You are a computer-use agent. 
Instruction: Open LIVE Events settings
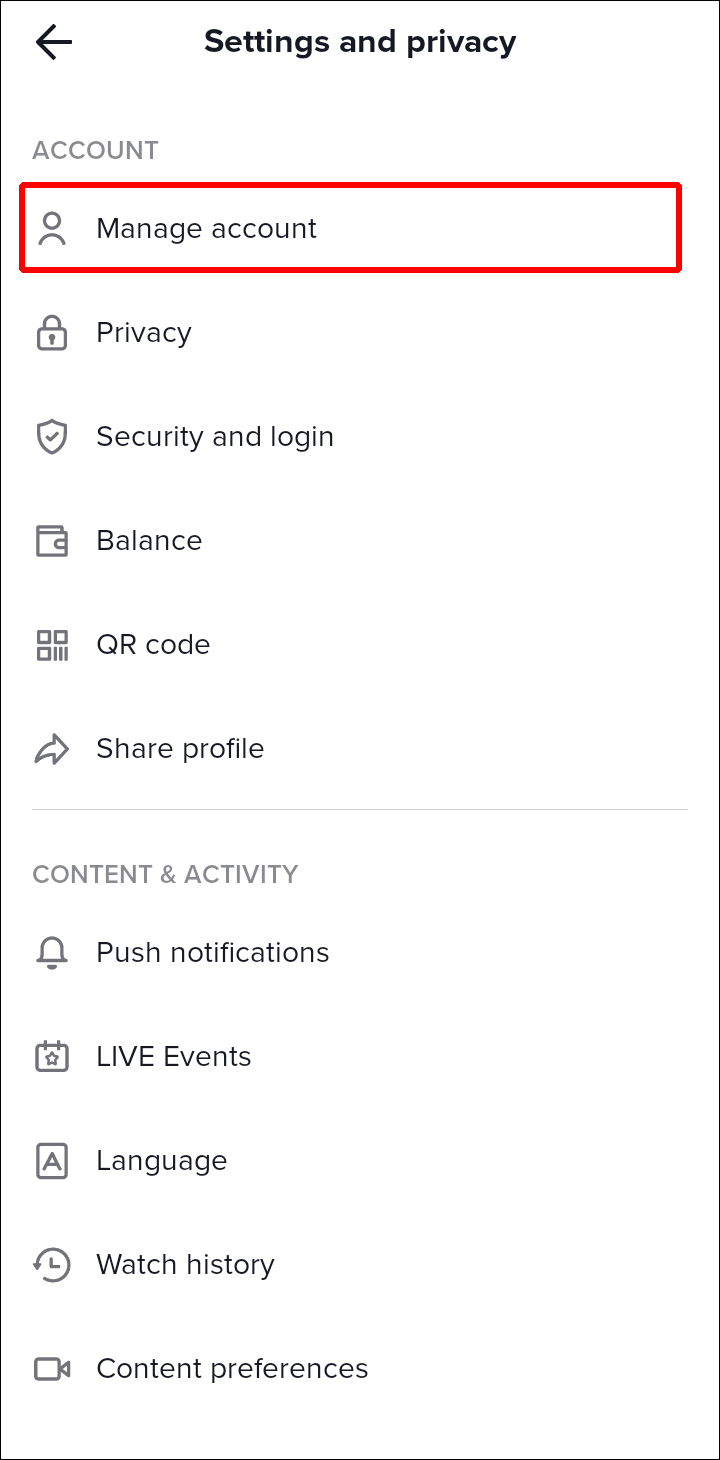pyautogui.click(x=173, y=1057)
